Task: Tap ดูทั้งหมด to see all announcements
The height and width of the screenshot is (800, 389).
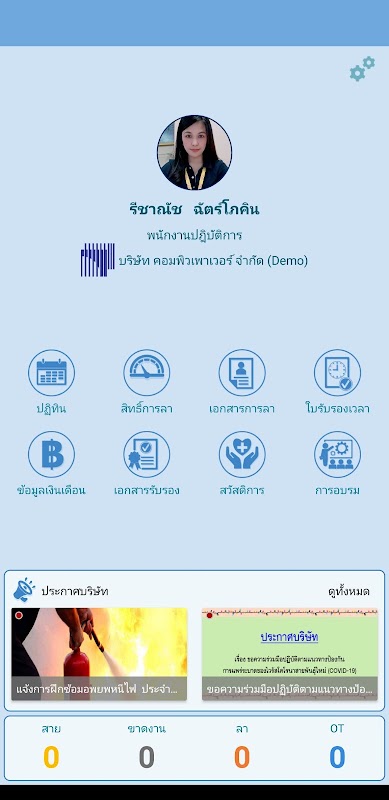Action: [349, 592]
